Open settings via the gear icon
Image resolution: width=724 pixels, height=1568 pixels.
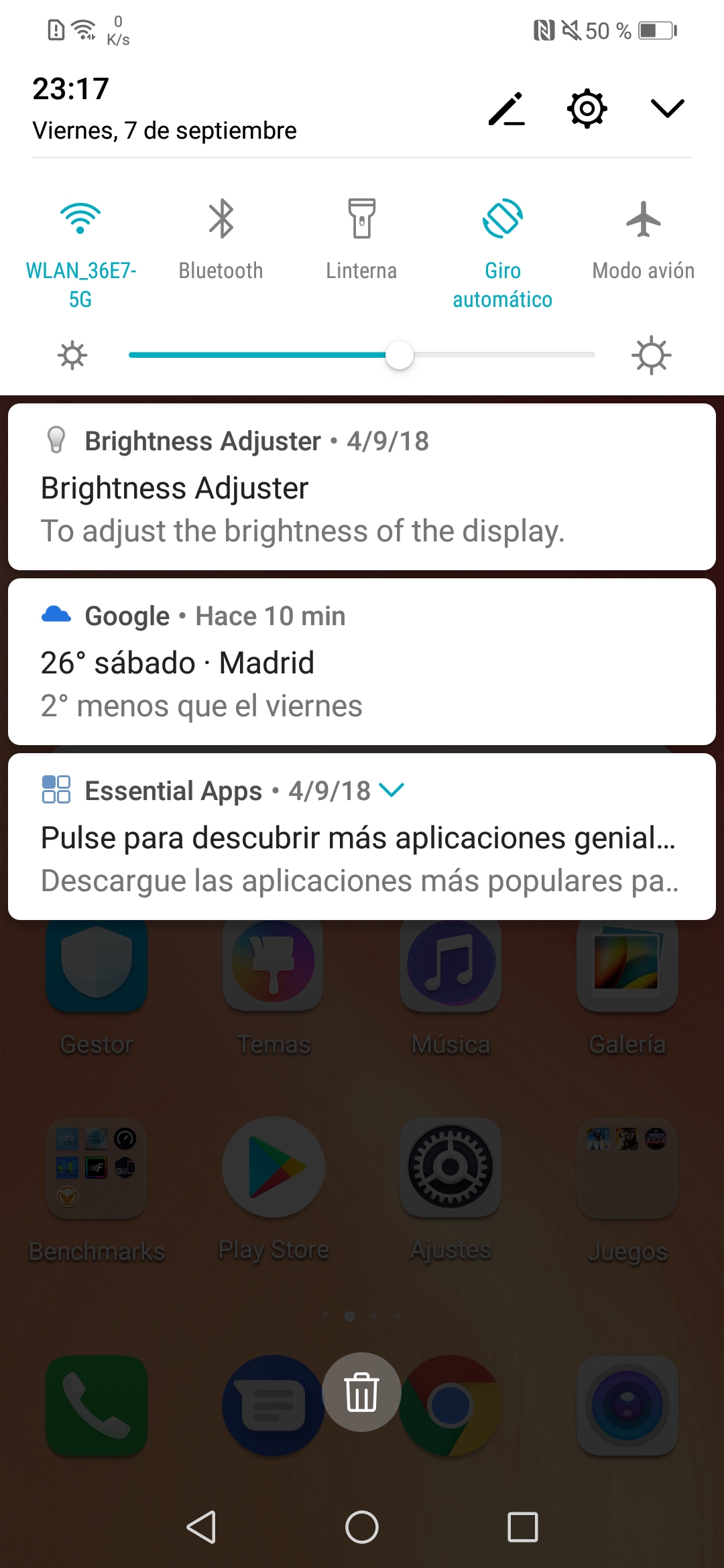[587, 109]
